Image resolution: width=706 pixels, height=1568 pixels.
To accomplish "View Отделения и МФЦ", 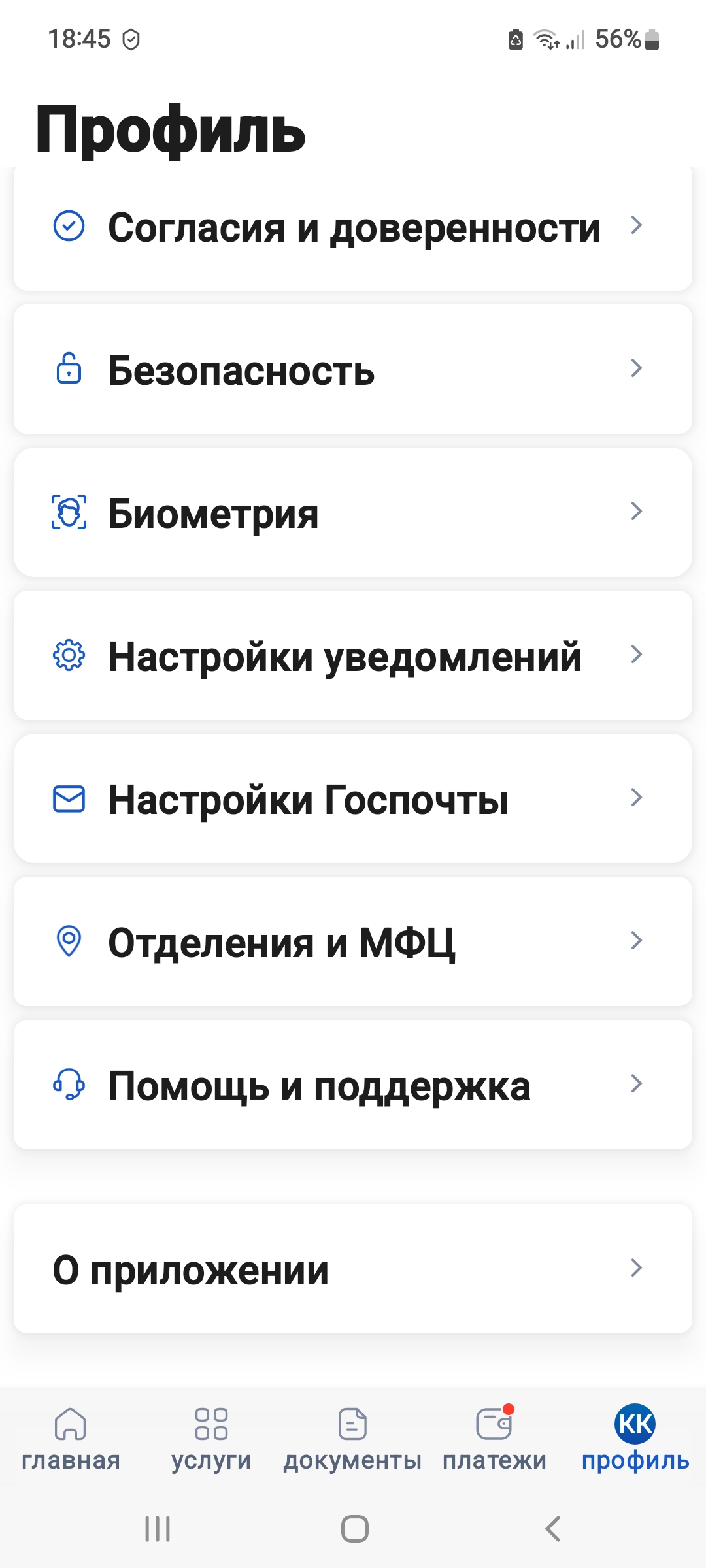I will (x=353, y=941).
